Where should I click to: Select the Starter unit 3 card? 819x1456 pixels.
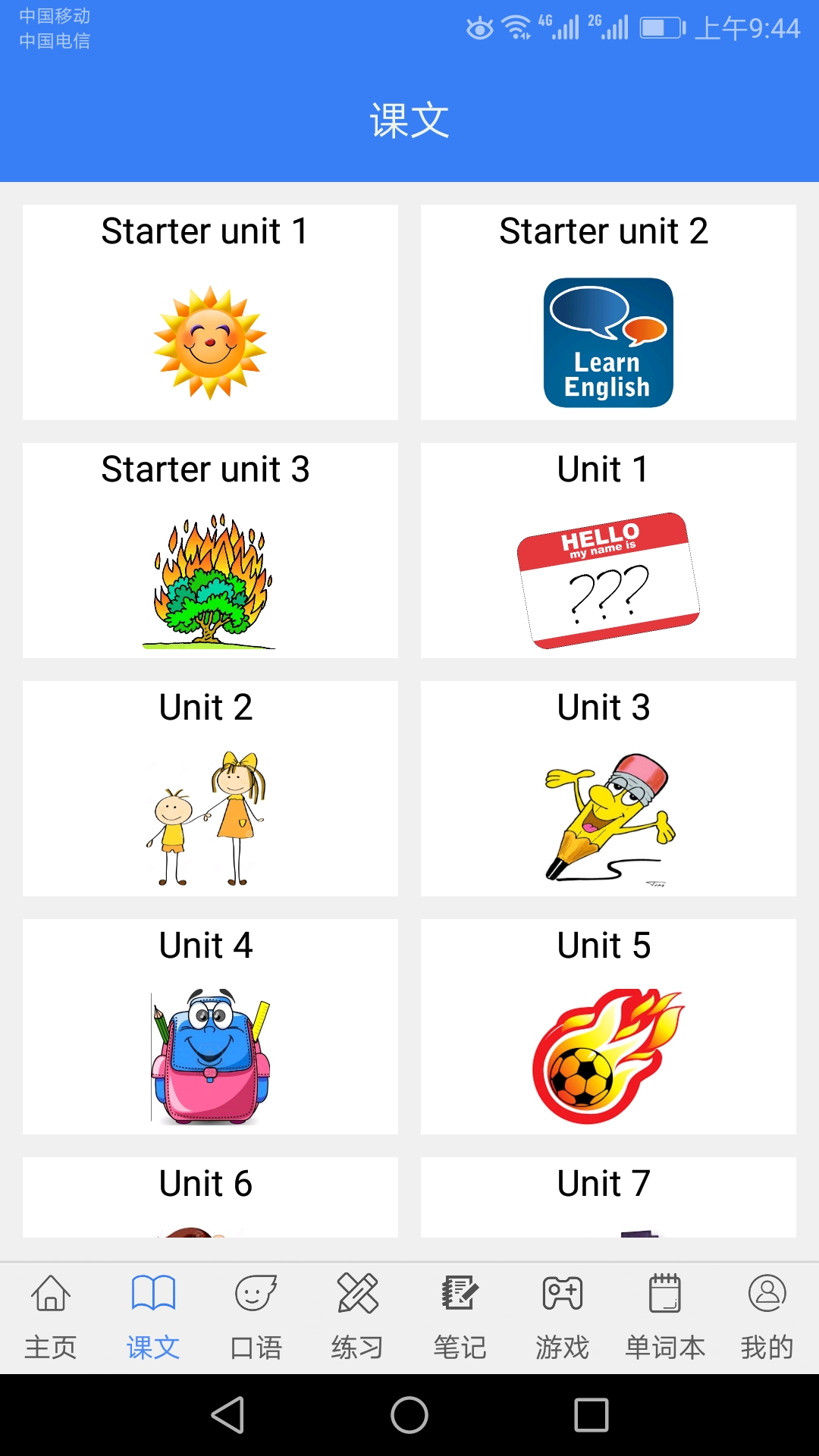coord(210,551)
